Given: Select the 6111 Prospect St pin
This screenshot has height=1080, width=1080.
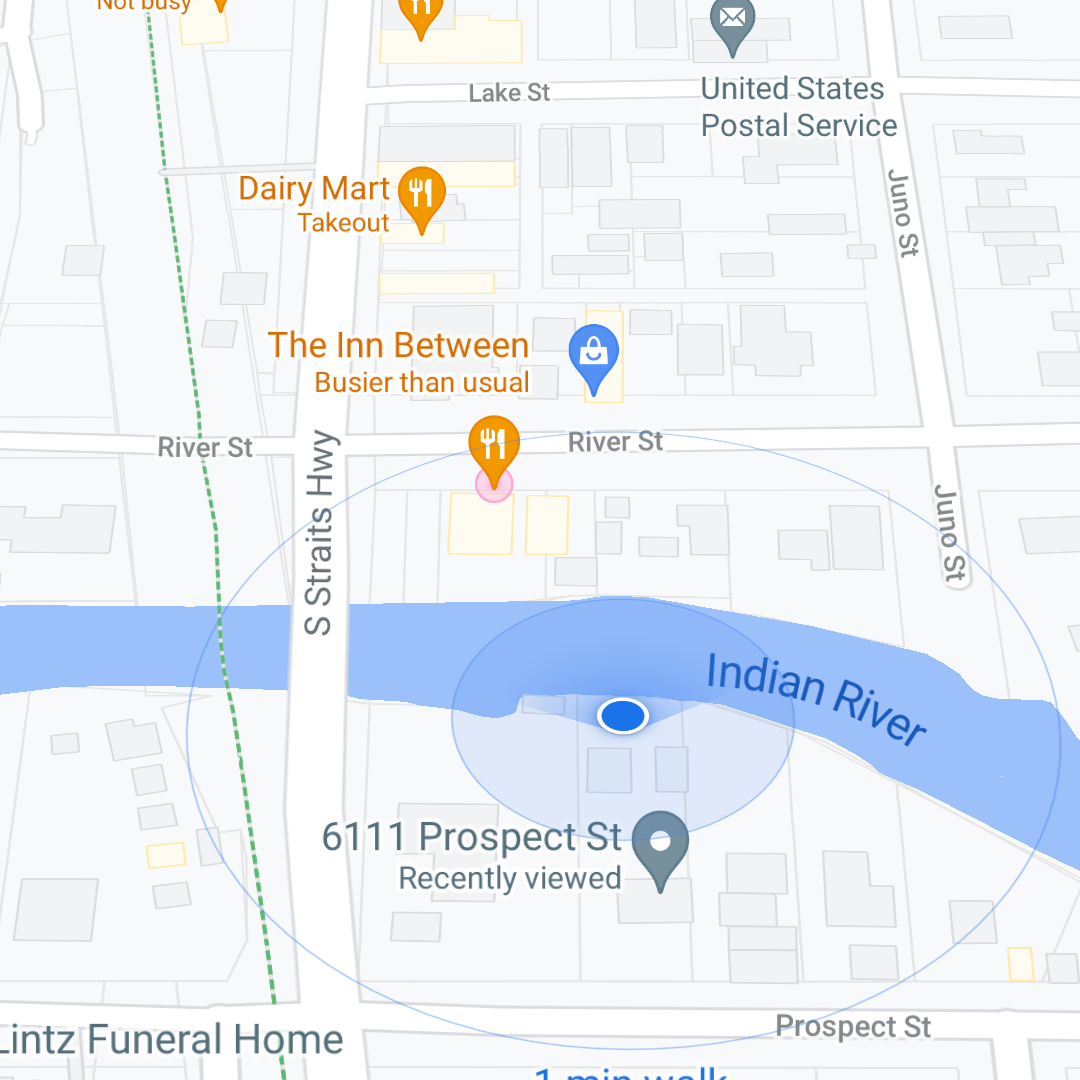Looking at the screenshot, I should [661, 845].
